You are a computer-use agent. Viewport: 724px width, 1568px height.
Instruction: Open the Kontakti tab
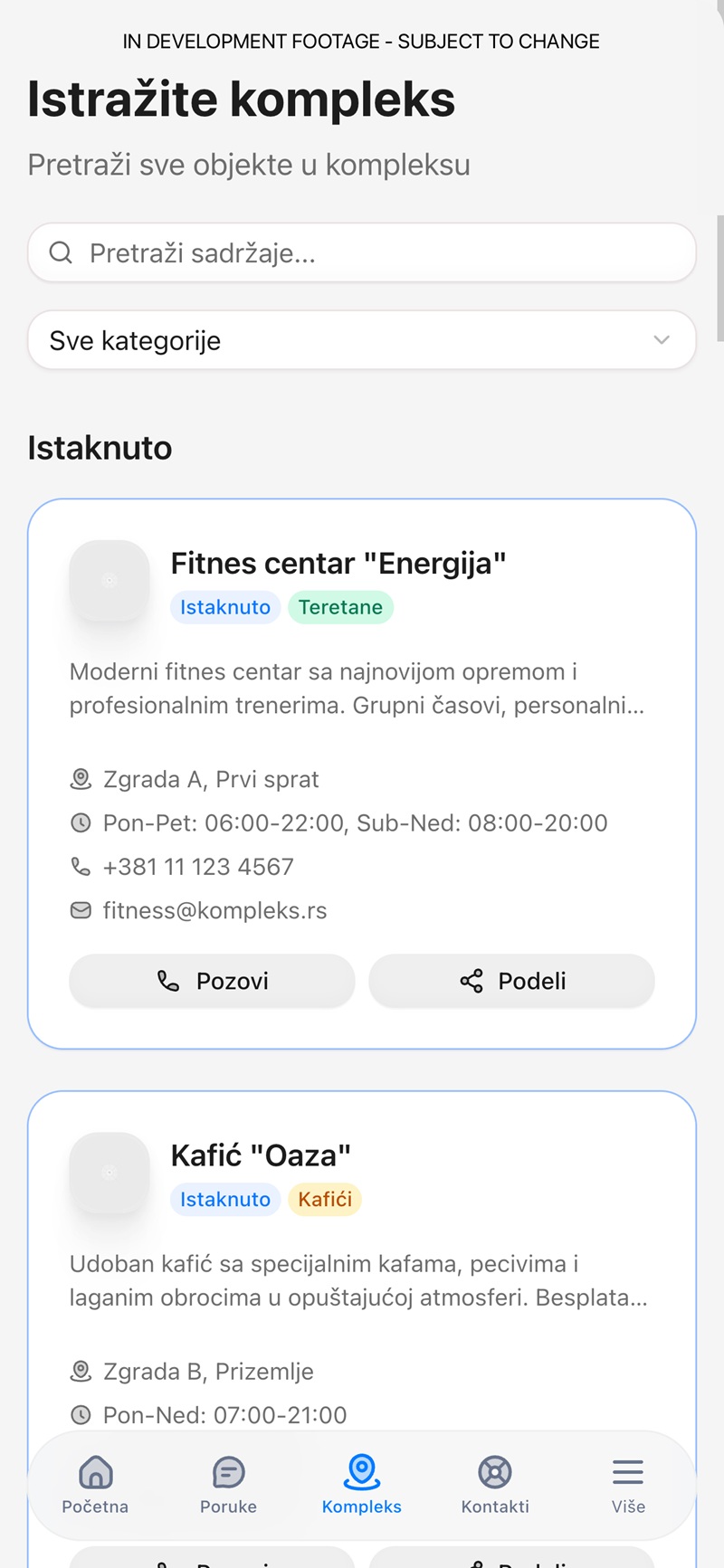pyautogui.click(x=495, y=1484)
